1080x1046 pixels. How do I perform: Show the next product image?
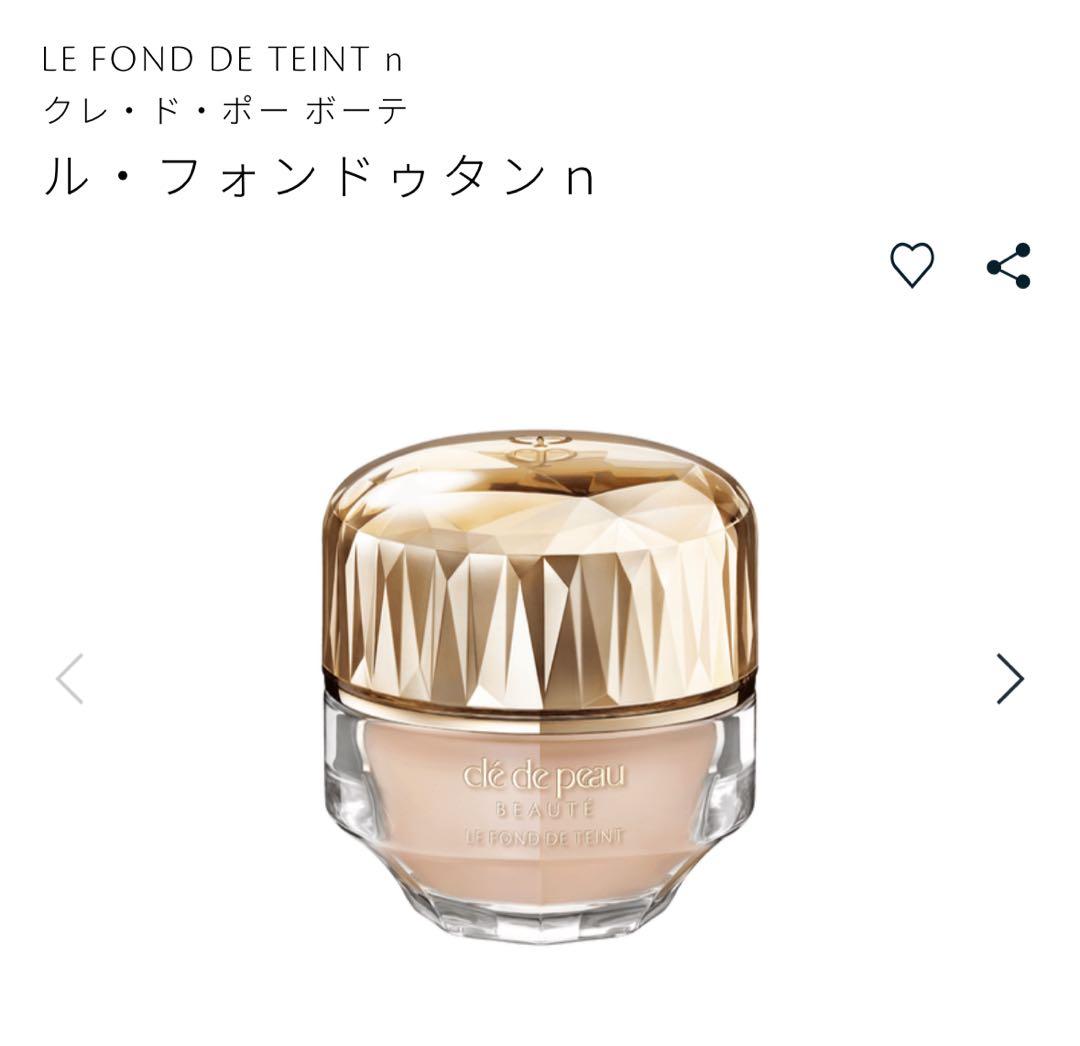(x=1010, y=679)
